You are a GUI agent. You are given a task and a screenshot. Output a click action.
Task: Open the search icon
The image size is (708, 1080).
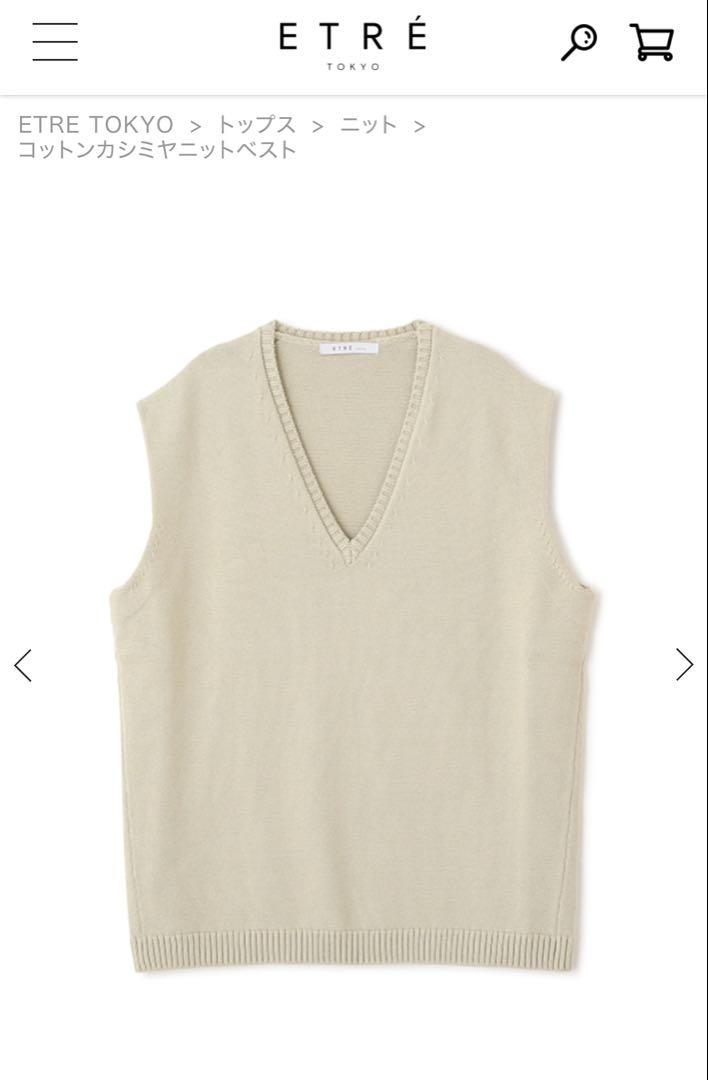pos(578,42)
